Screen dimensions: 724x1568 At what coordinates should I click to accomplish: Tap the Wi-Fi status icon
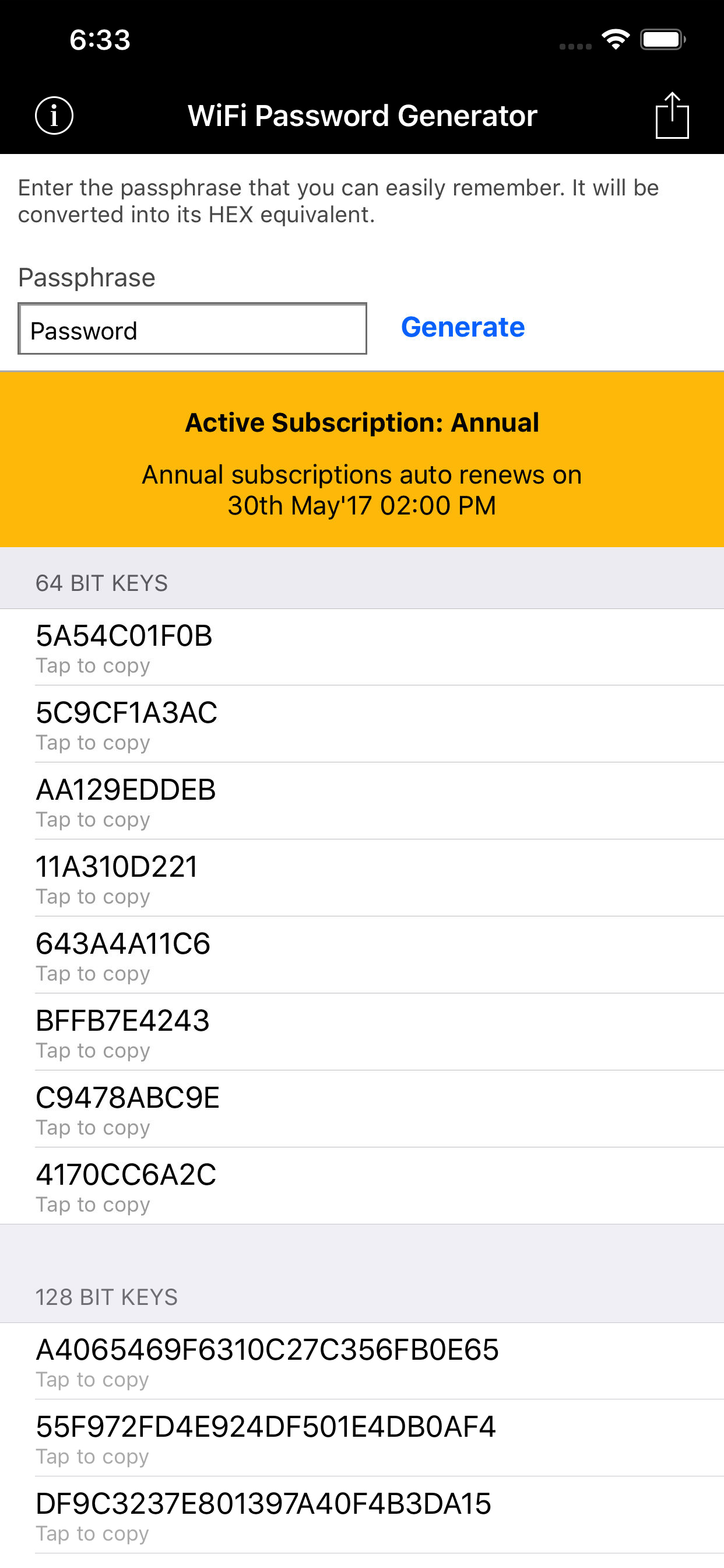616,38
